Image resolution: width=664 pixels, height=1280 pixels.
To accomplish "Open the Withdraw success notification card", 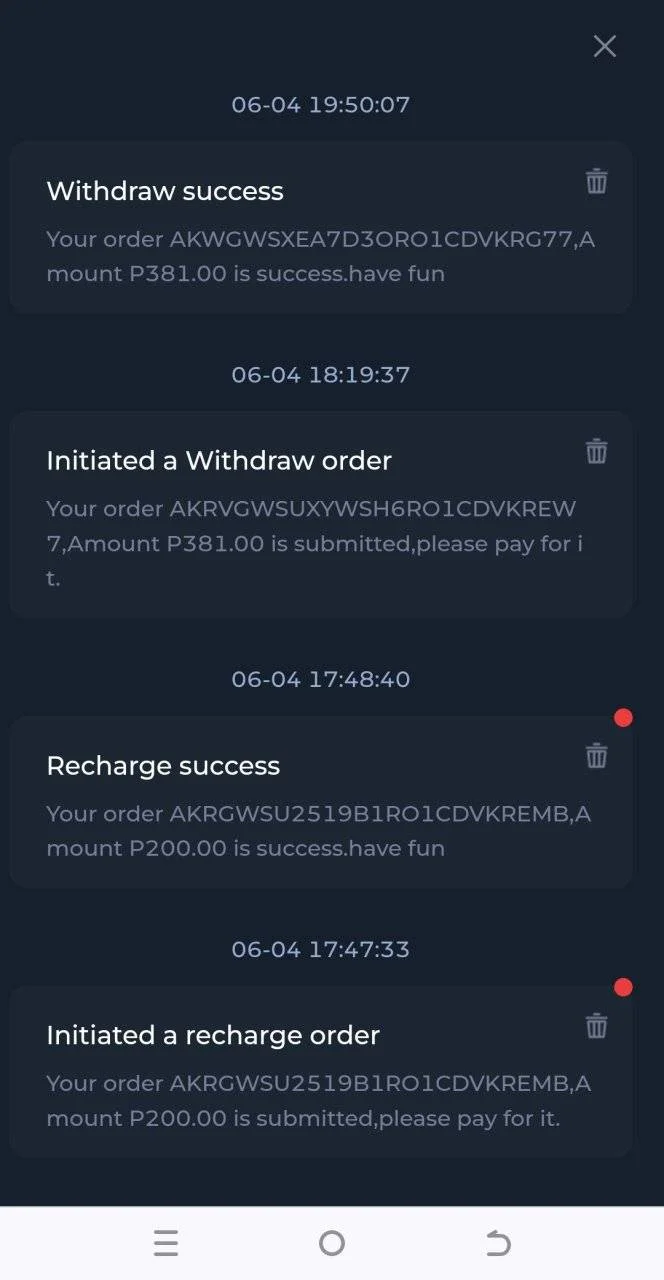I will (x=321, y=228).
